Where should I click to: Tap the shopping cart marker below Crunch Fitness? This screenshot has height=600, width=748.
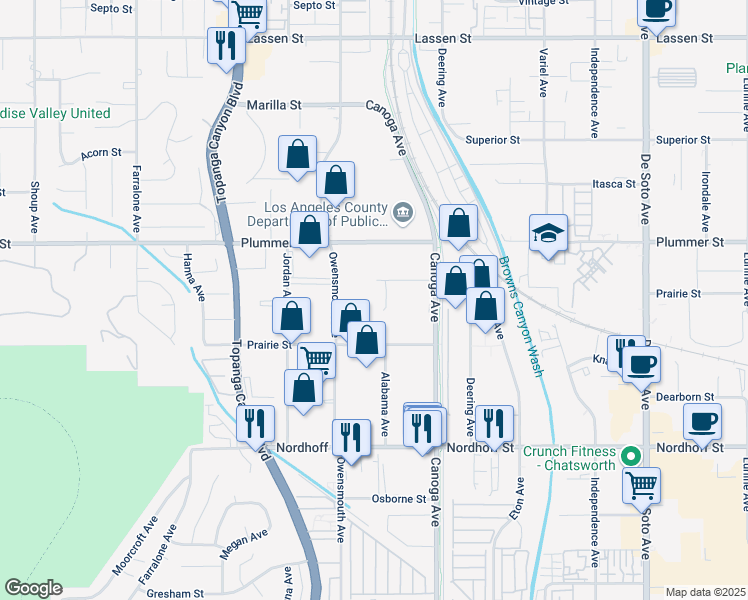point(641,488)
